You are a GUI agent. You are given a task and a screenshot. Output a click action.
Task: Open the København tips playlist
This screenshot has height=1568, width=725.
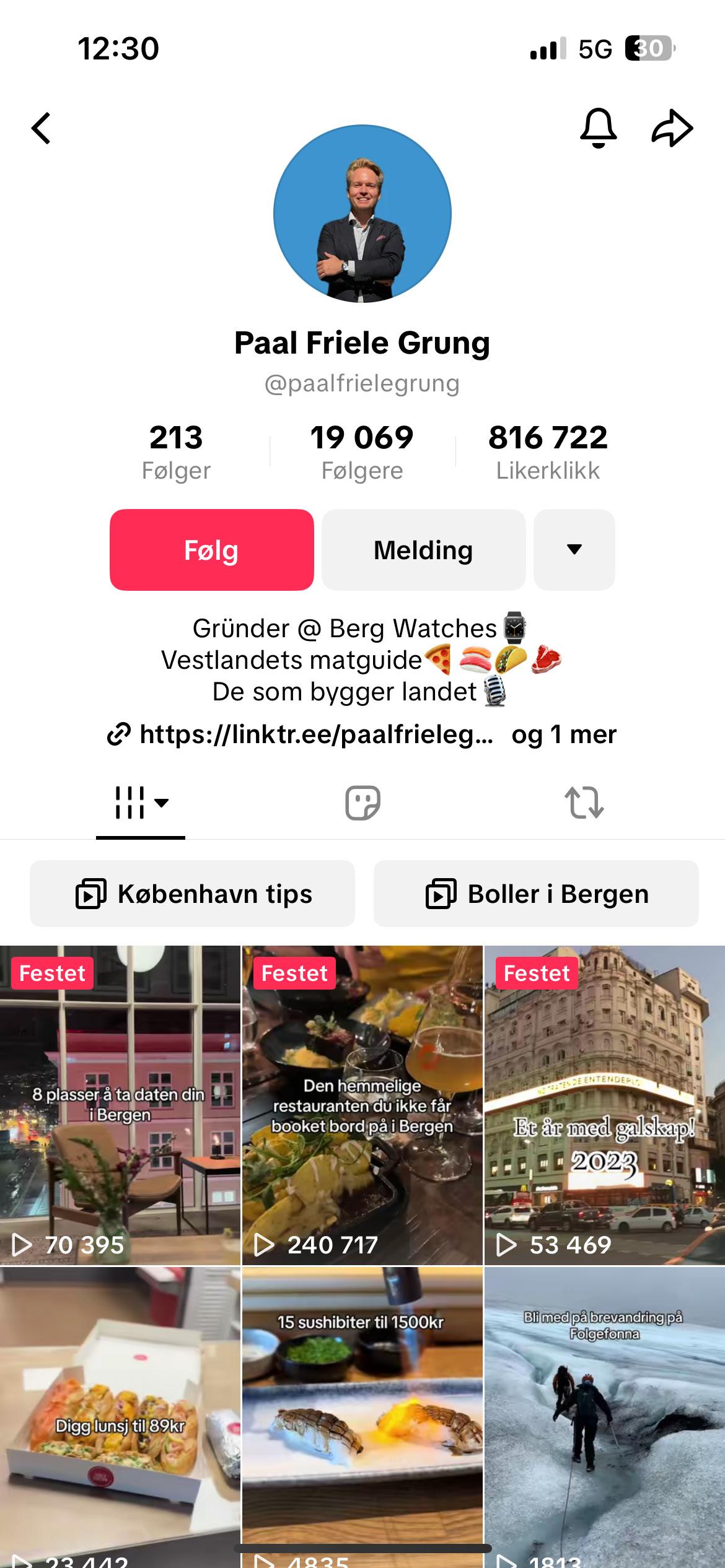[193, 894]
